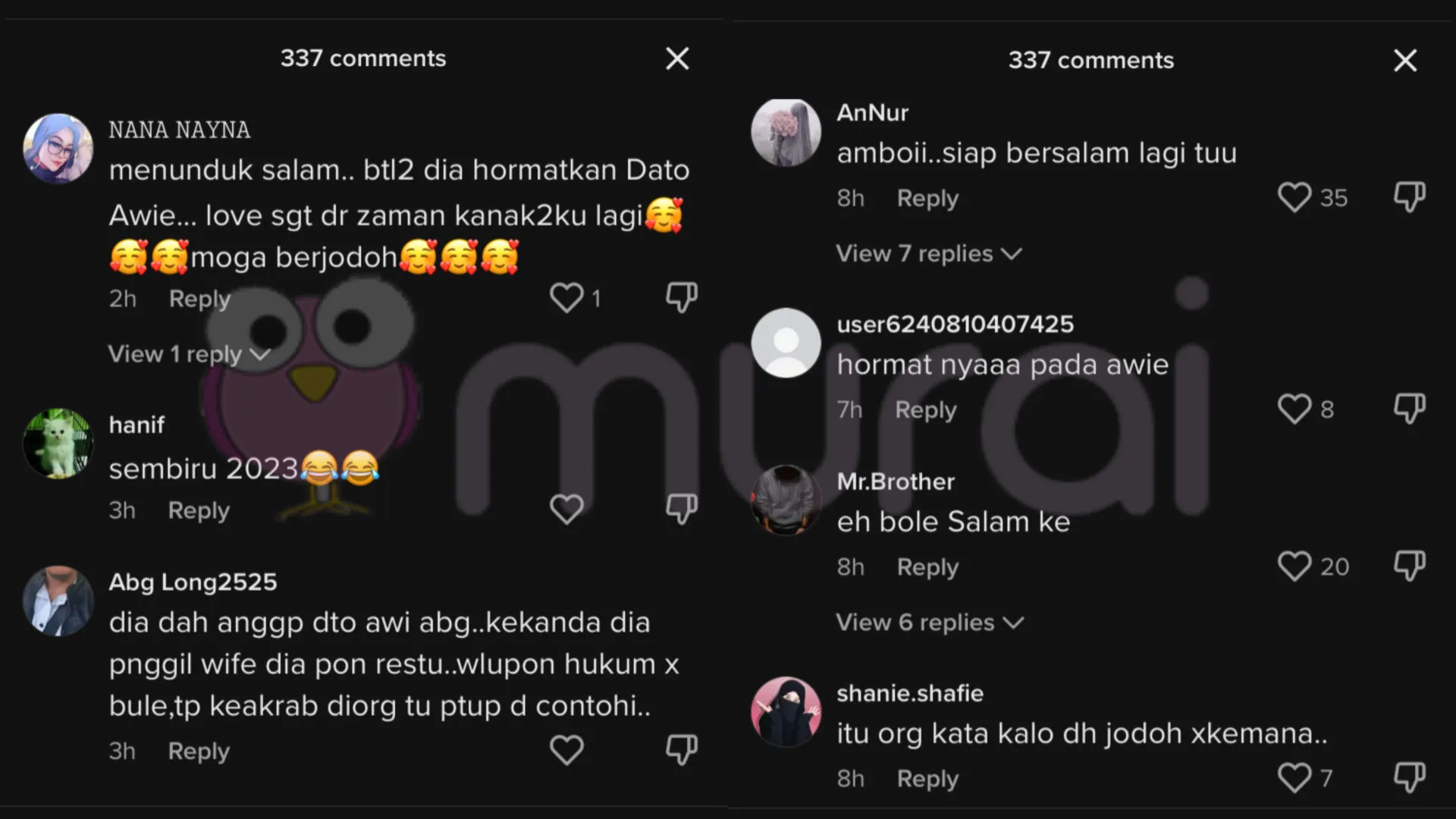The image size is (1456, 819).
Task: Close the comments panel above AnNur's comment
Action: [1405, 61]
